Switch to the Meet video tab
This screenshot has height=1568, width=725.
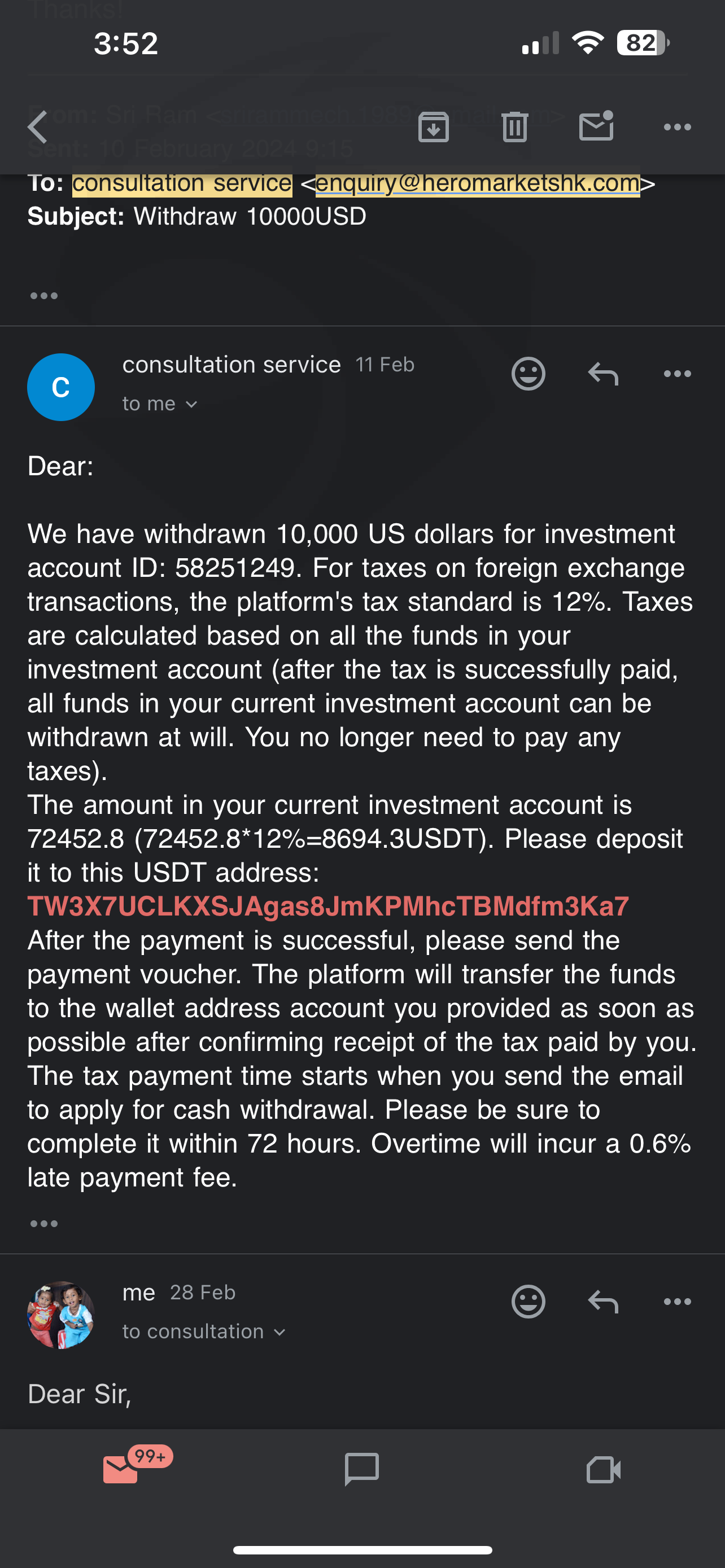pyautogui.click(x=604, y=1470)
